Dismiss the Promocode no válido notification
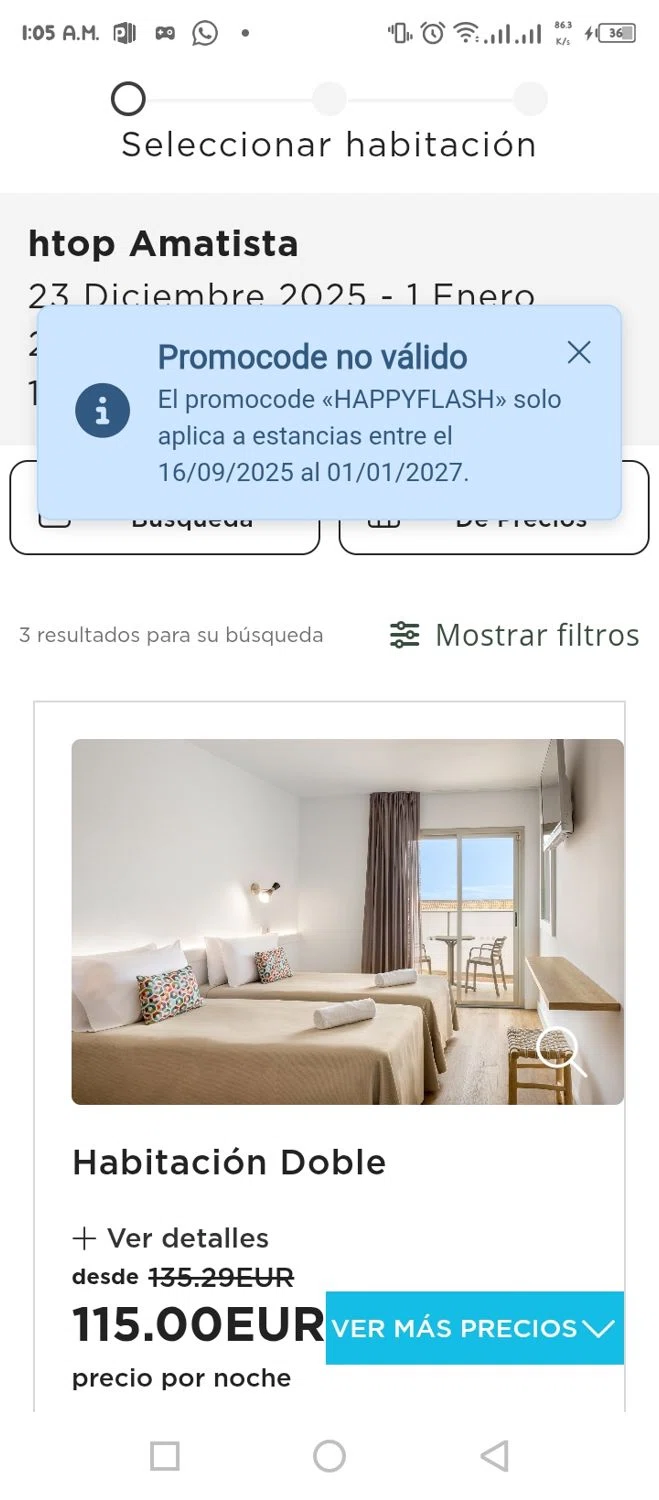Screen dimensions: 659x1500 (x=579, y=352)
